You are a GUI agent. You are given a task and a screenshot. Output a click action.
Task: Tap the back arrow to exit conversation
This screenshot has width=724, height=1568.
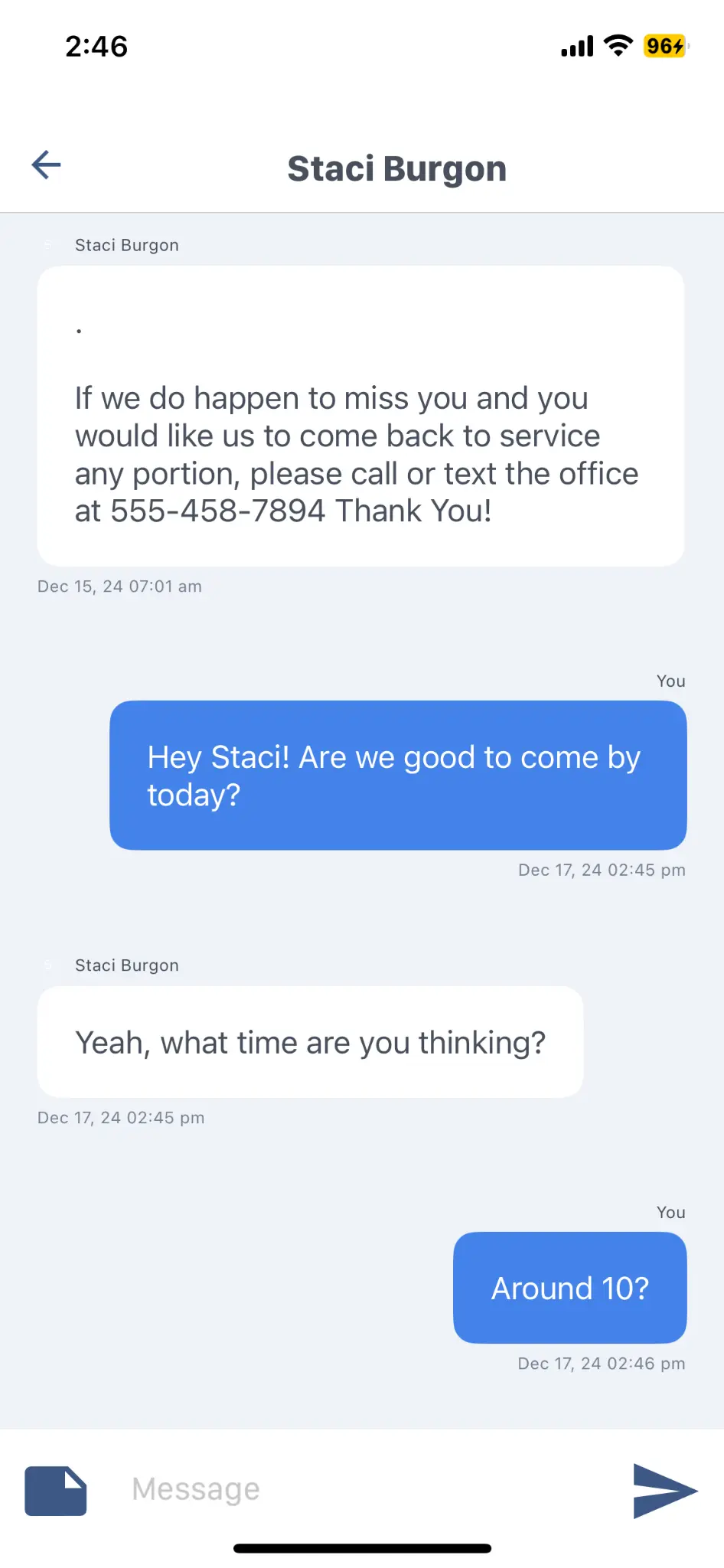(x=46, y=165)
